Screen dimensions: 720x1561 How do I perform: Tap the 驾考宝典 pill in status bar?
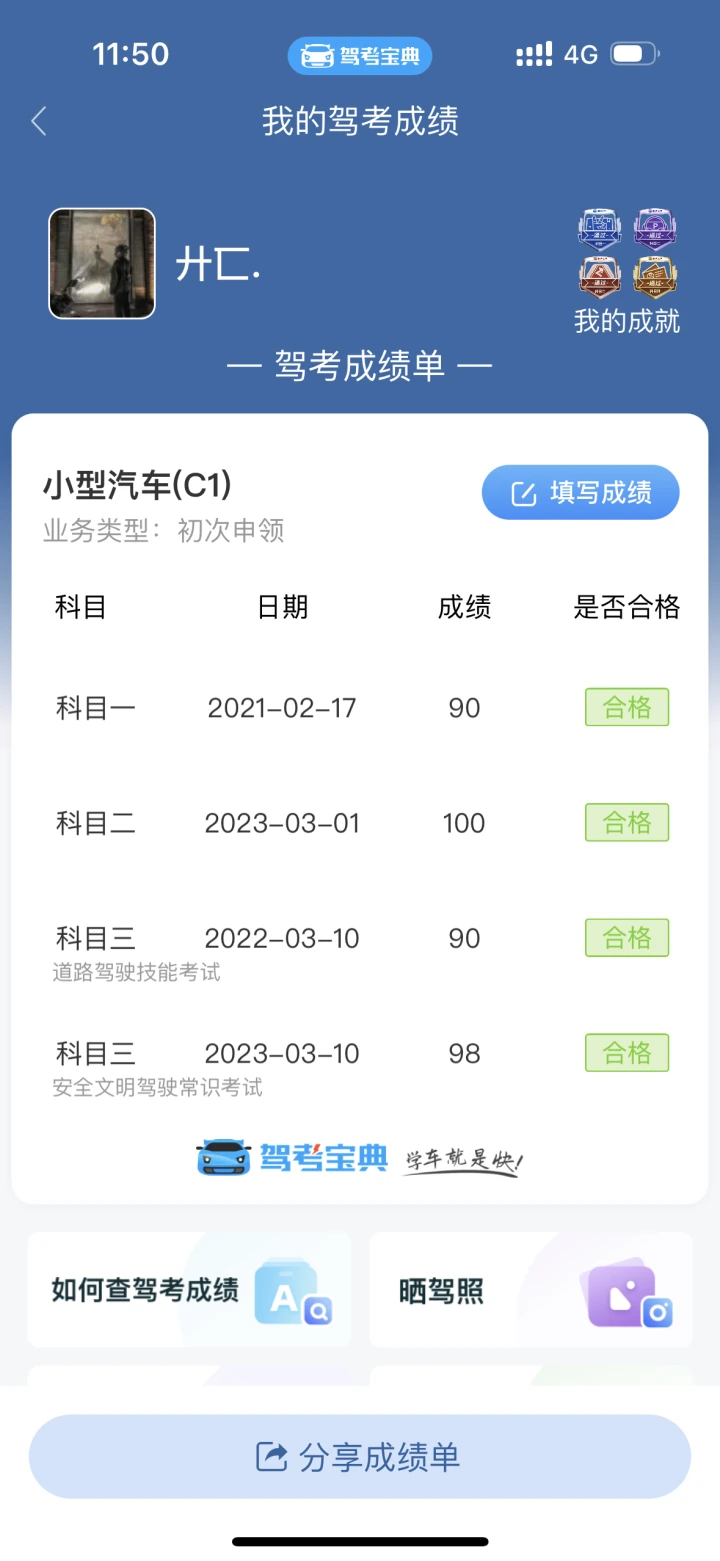pyautogui.click(x=360, y=55)
